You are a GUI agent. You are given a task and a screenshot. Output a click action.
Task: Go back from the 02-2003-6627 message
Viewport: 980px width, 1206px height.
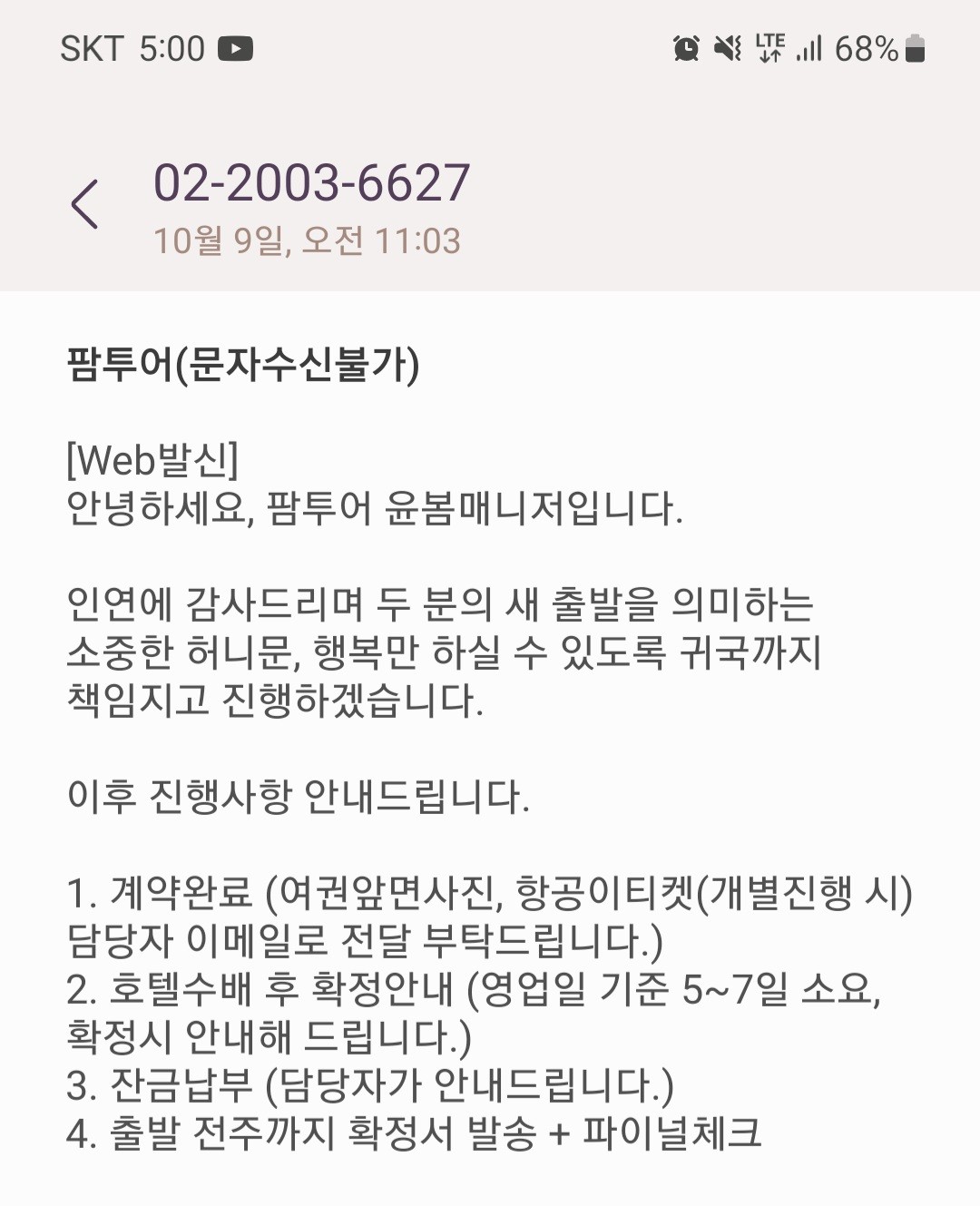(x=84, y=204)
